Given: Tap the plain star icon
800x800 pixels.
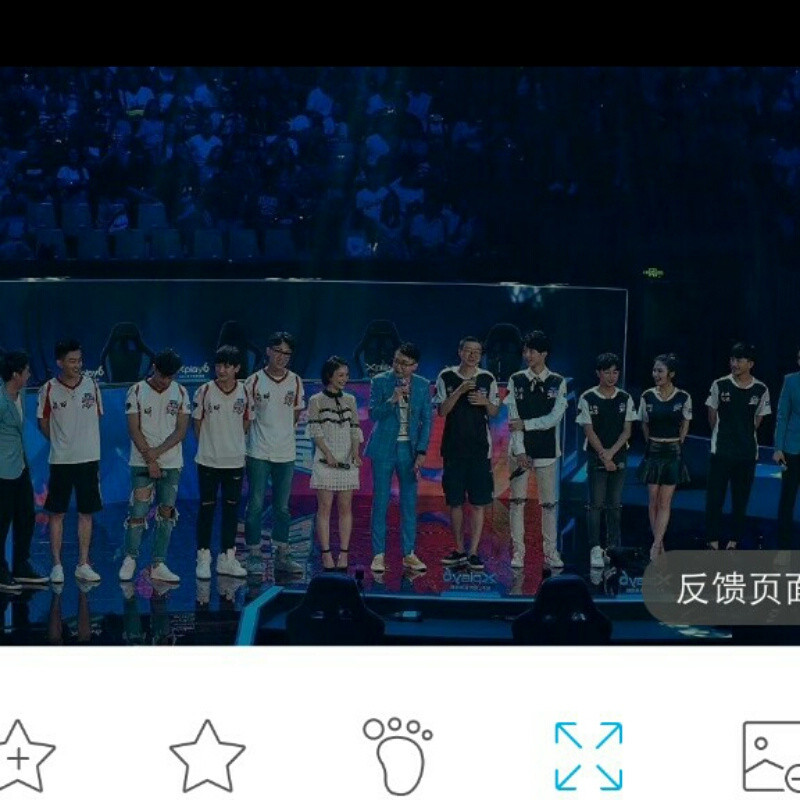Looking at the screenshot, I should pos(207,756).
